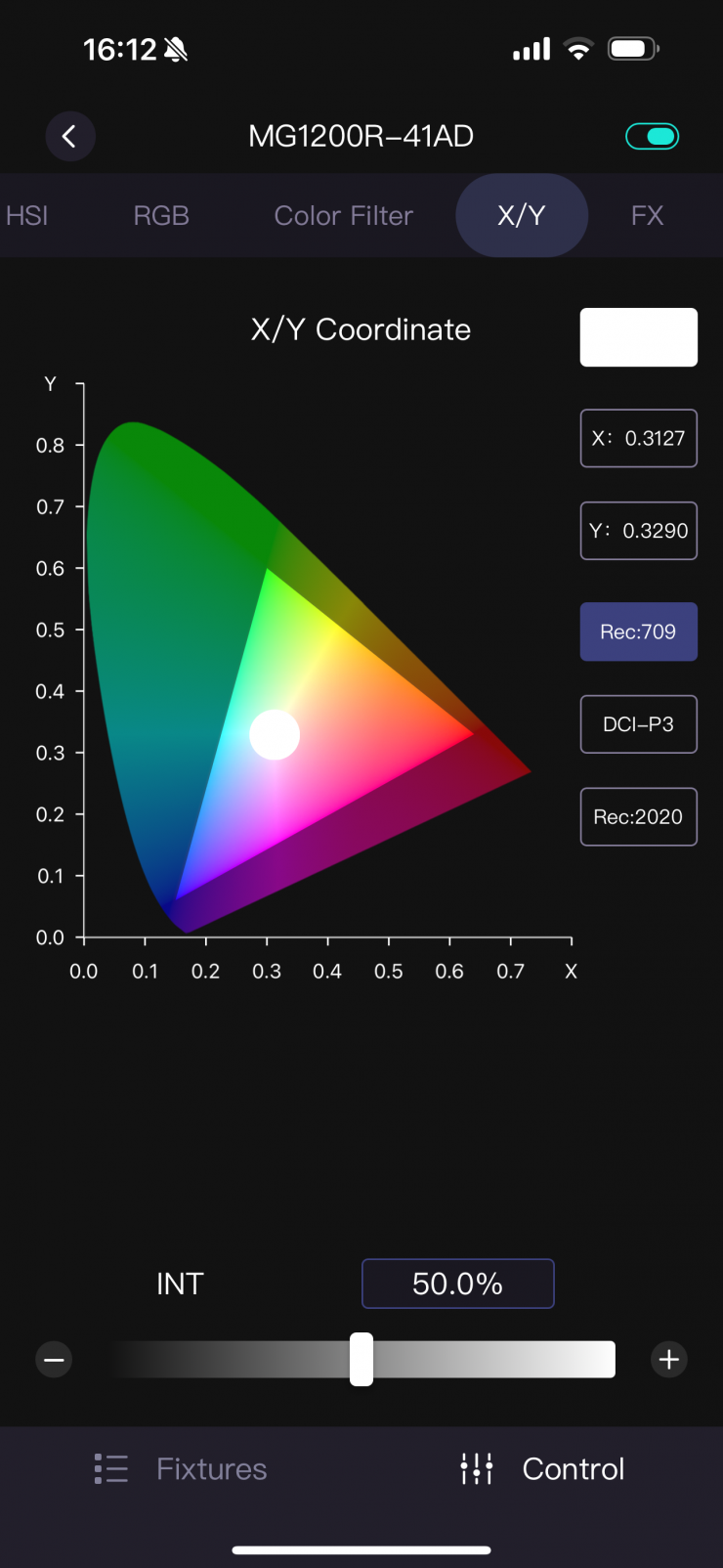
Task: Edit the X coordinate value field
Action: (638, 438)
